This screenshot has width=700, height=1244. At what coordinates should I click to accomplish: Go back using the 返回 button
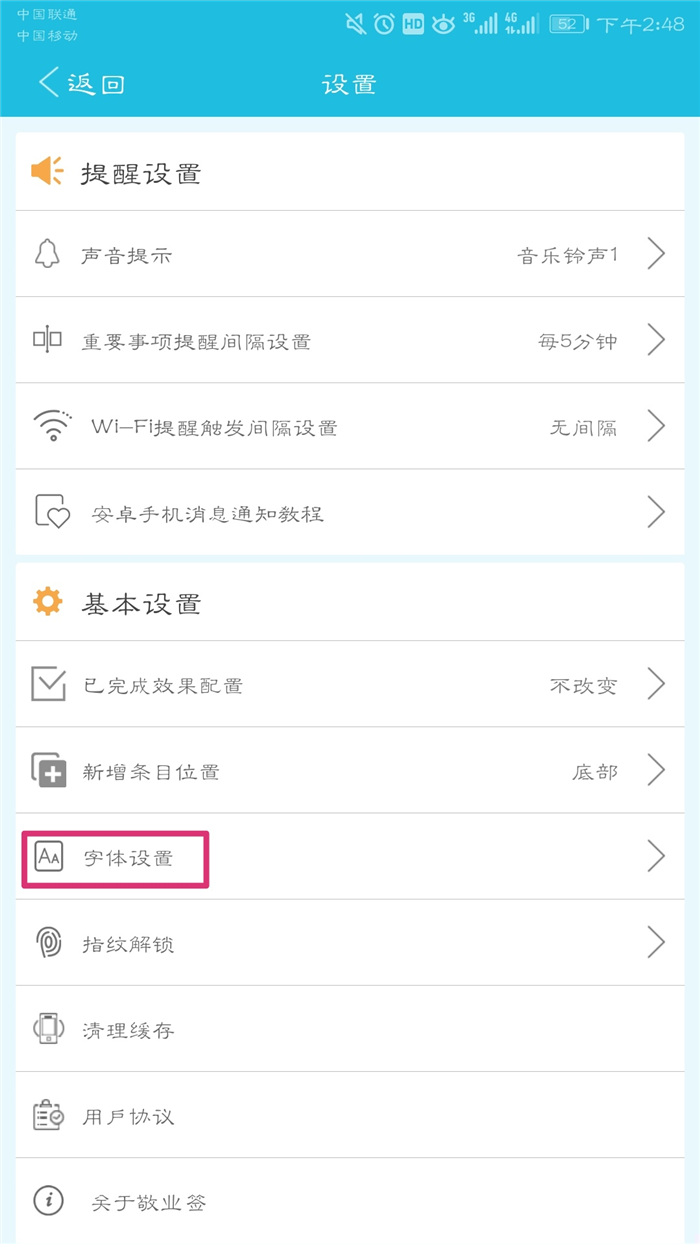click(80, 83)
